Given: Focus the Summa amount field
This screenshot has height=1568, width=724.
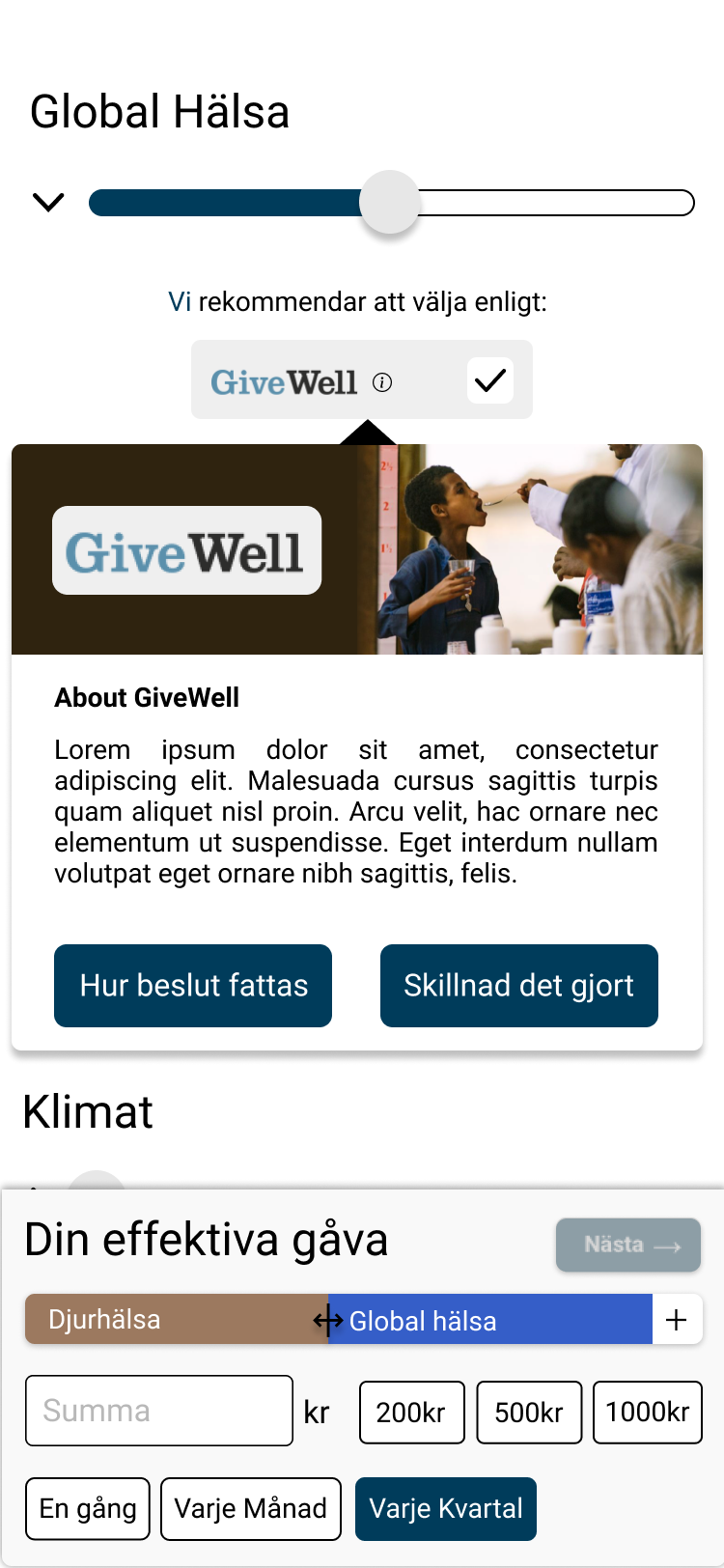Looking at the screenshot, I should tap(159, 1411).
